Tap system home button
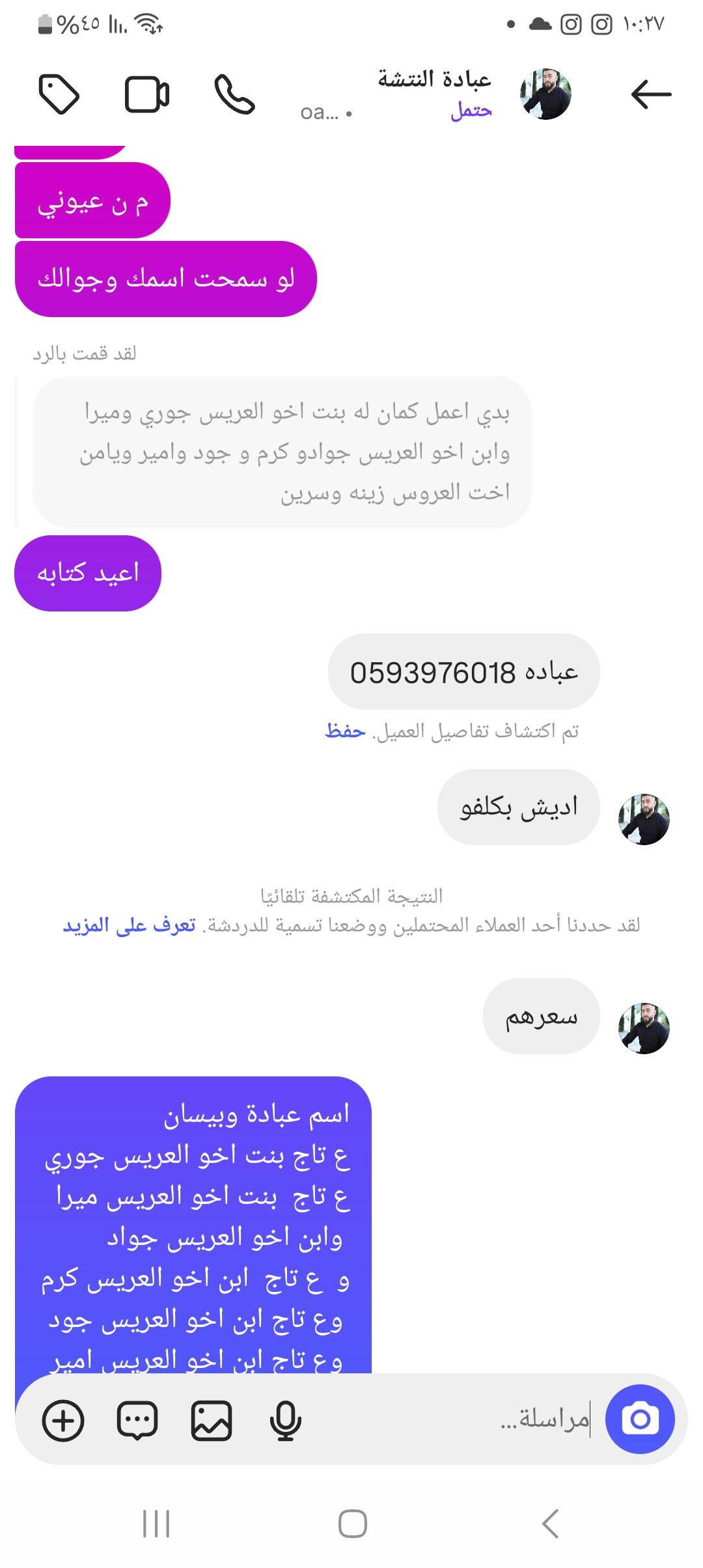 click(352, 1524)
